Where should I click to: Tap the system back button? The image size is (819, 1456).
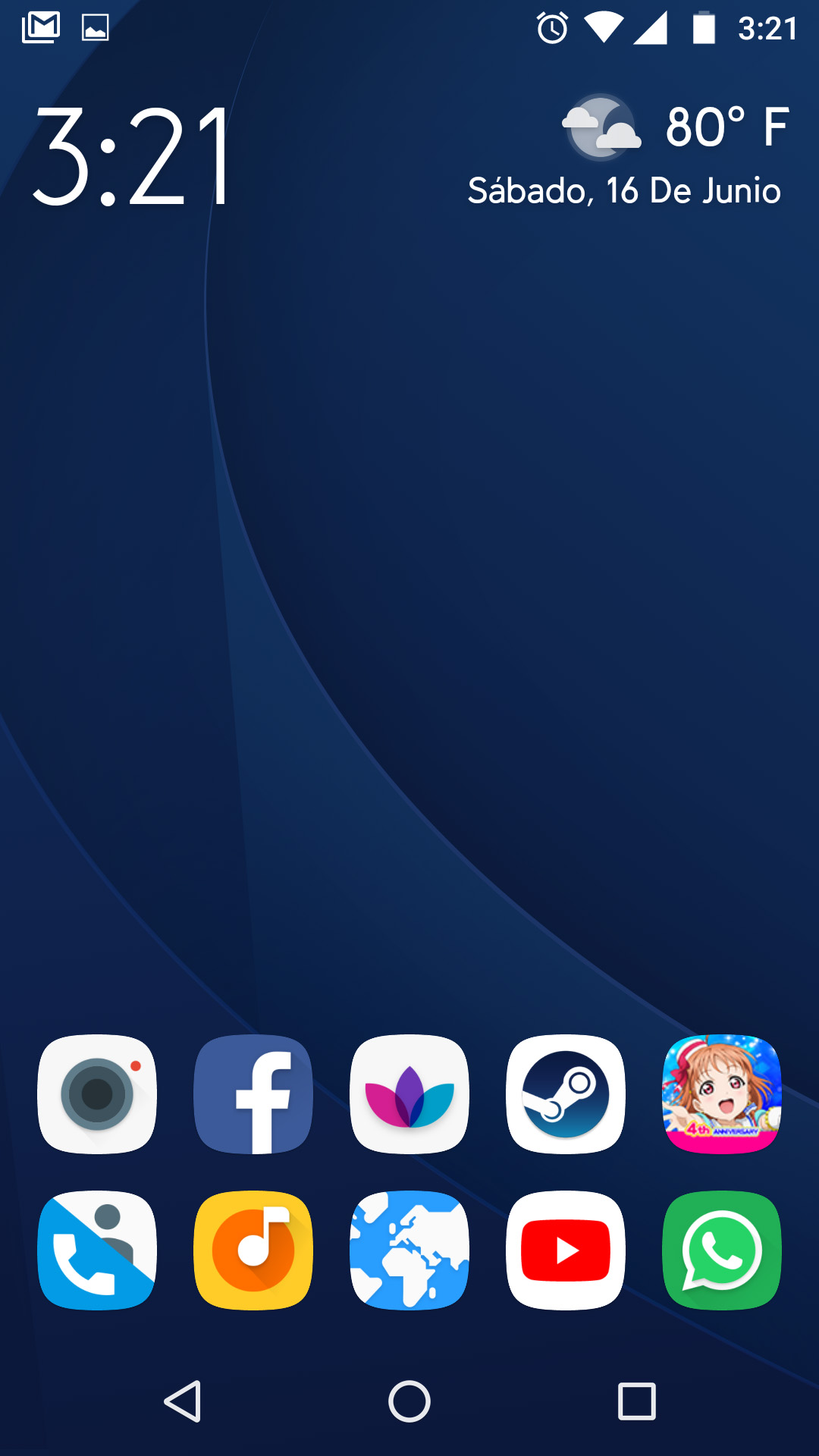point(183,1401)
